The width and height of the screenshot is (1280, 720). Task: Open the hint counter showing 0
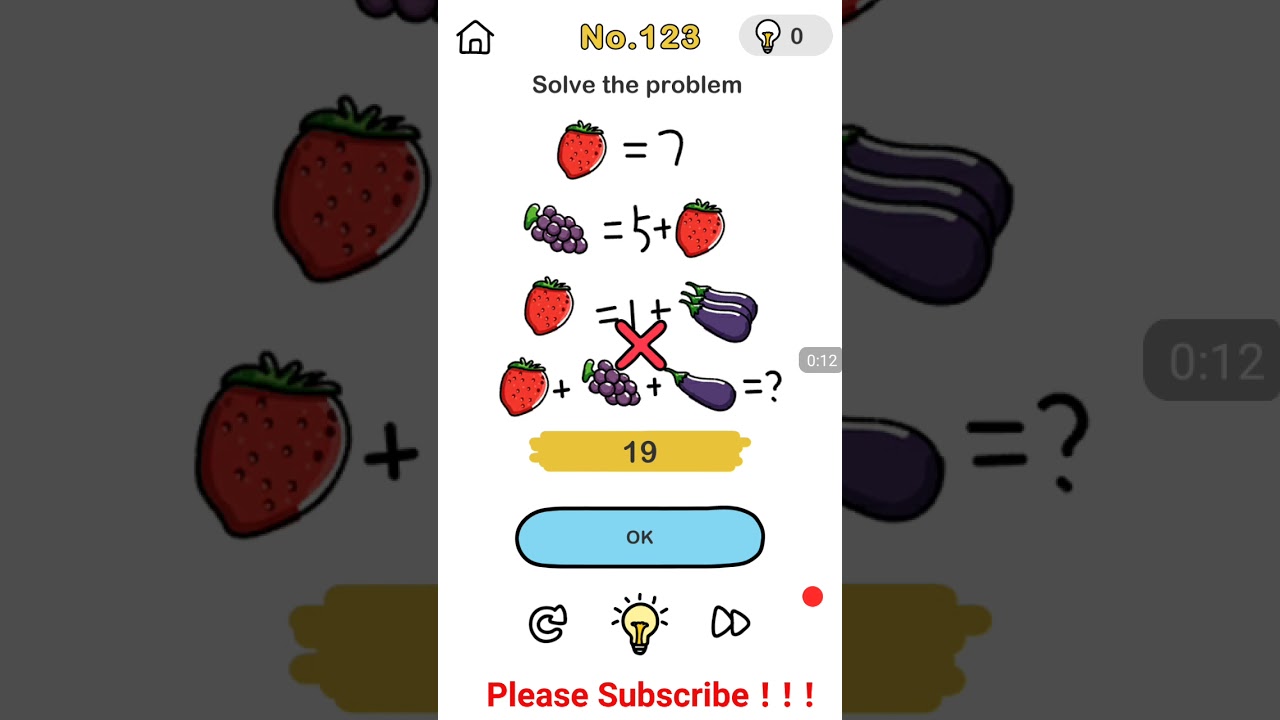785,37
